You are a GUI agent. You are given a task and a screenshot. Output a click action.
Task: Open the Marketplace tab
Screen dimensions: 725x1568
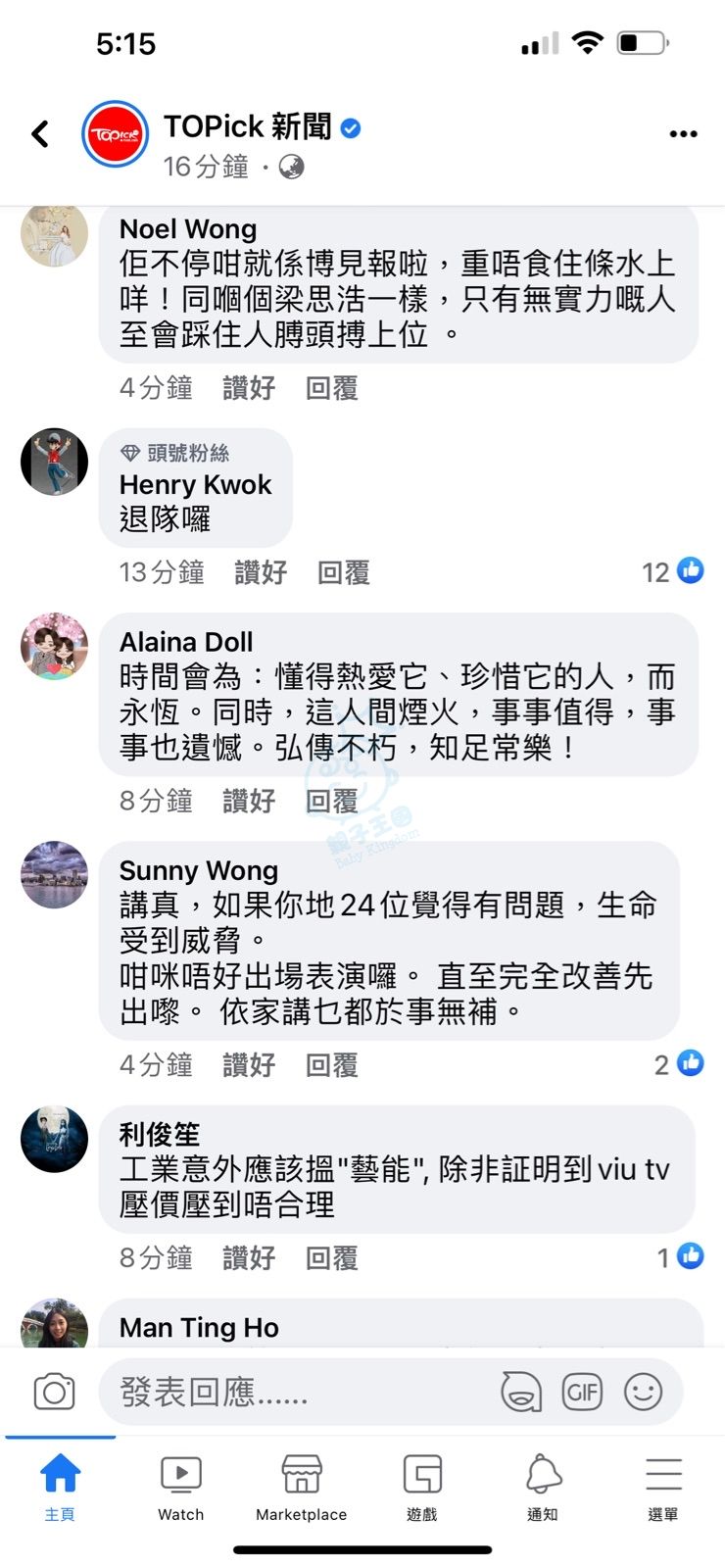(301, 1486)
